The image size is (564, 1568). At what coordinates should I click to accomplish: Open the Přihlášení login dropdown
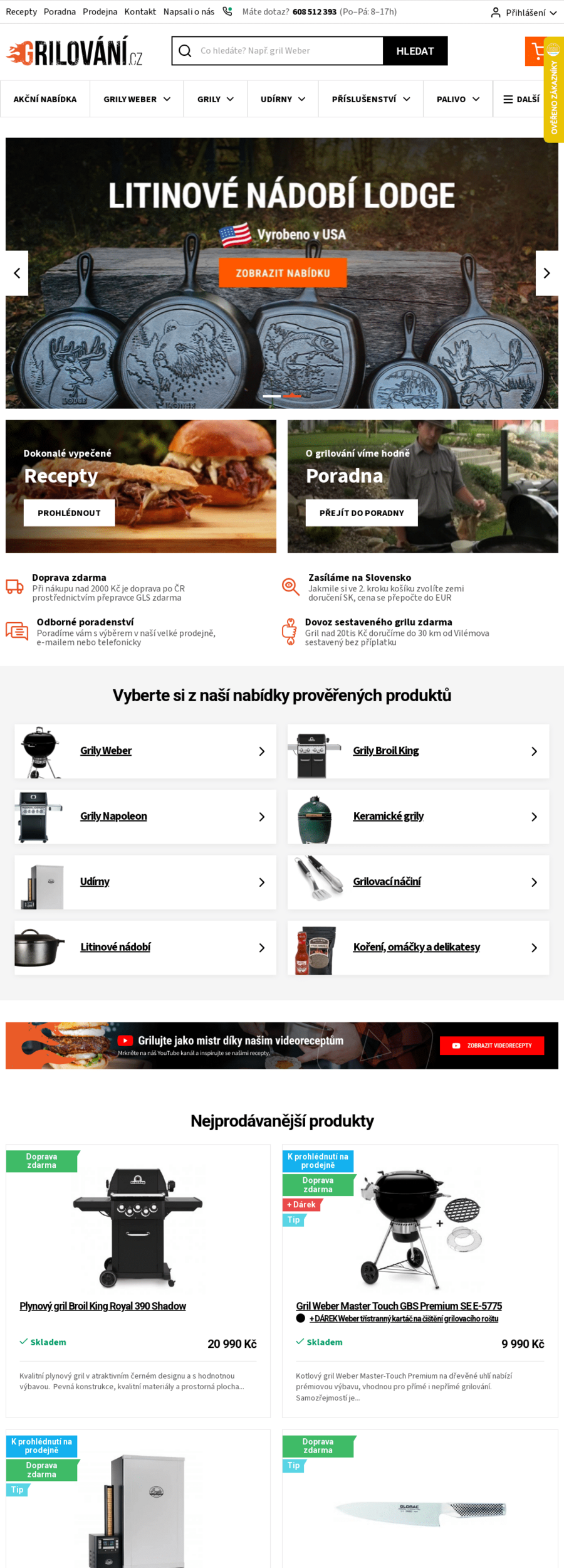(x=524, y=12)
